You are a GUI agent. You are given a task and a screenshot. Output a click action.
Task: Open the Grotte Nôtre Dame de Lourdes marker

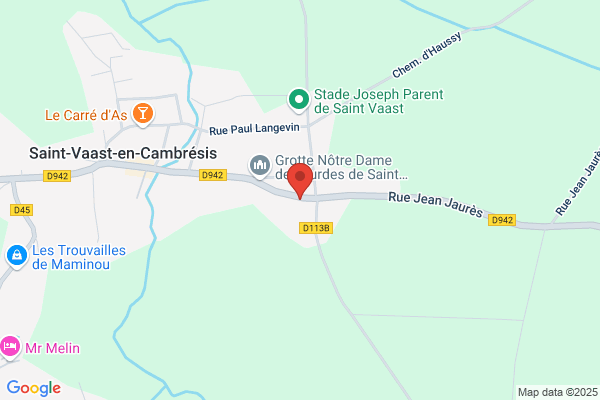pos(260,167)
